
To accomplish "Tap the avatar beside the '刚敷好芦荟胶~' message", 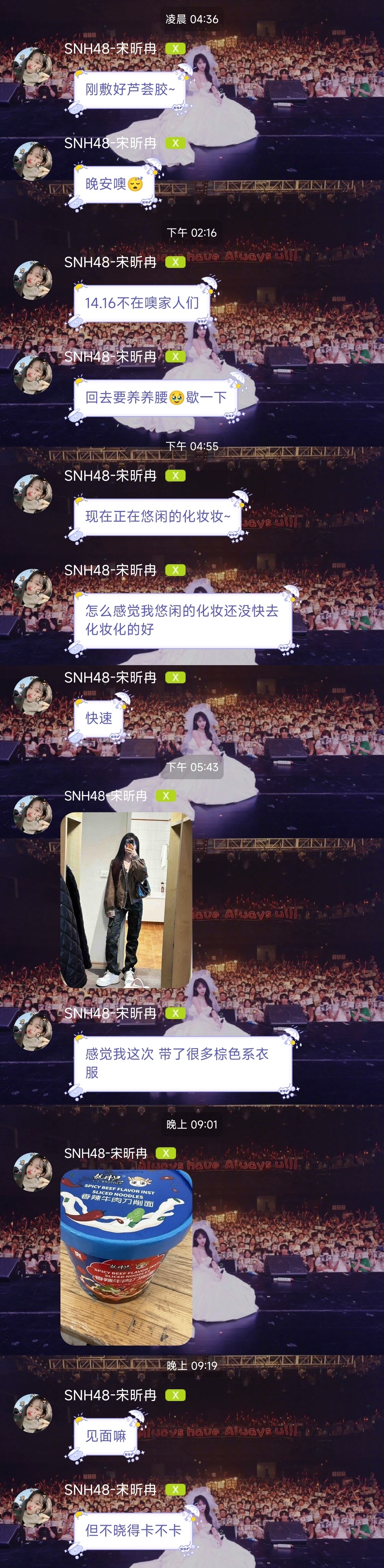I will tap(32, 68).
